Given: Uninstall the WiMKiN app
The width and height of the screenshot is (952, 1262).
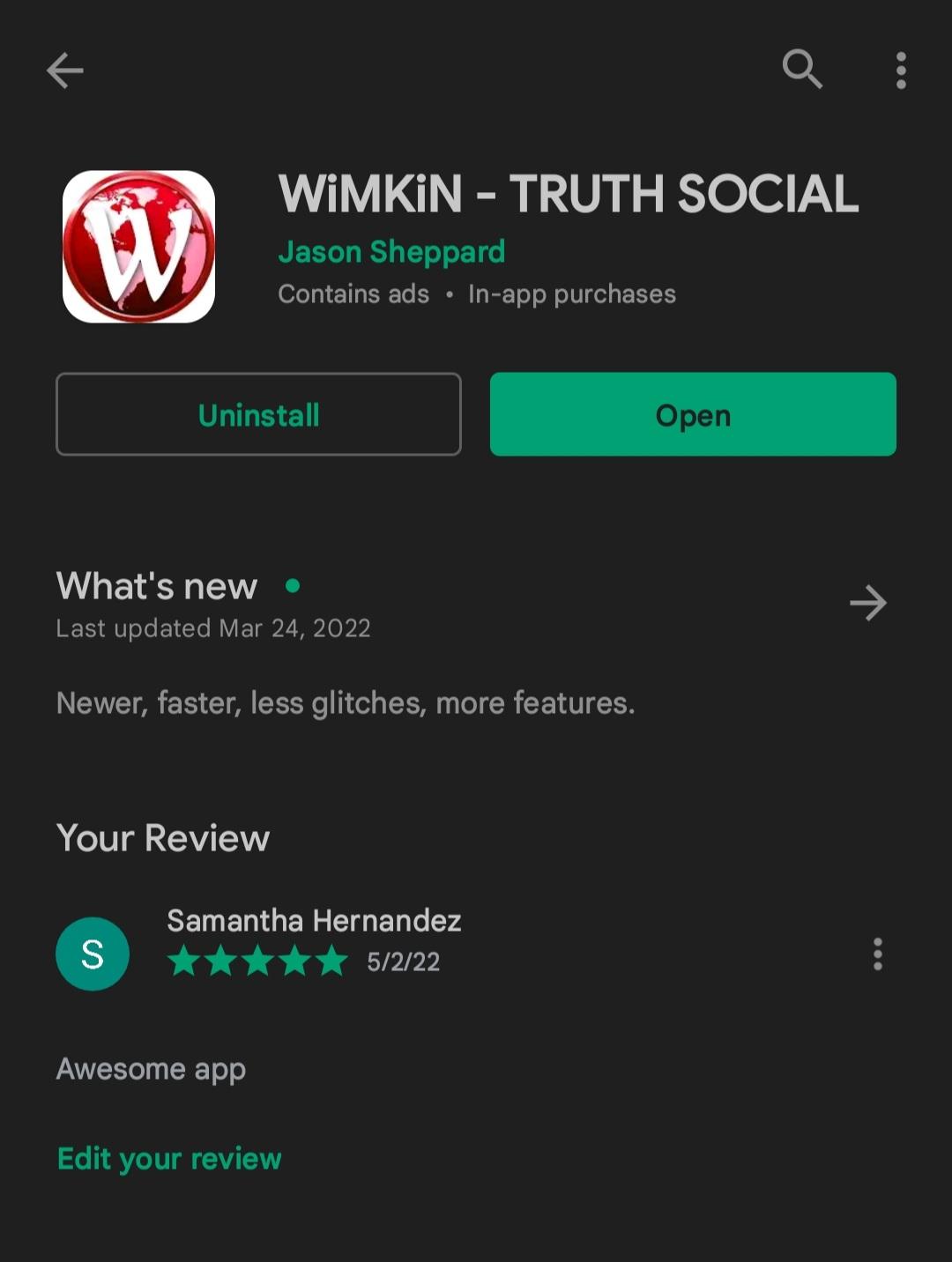Looking at the screenshot, I should click(x=258, y=414).
